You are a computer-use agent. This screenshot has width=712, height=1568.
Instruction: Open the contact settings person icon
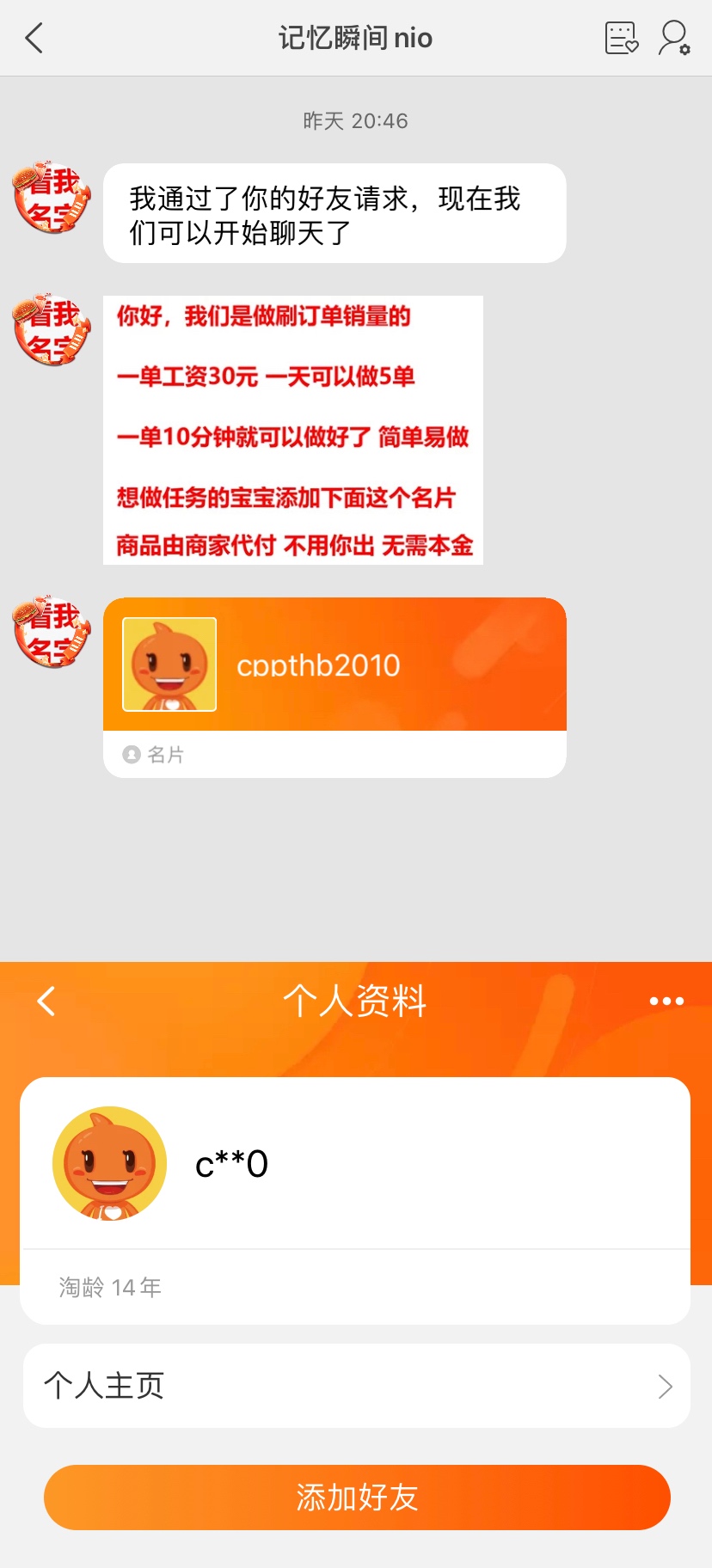point(673,38)
